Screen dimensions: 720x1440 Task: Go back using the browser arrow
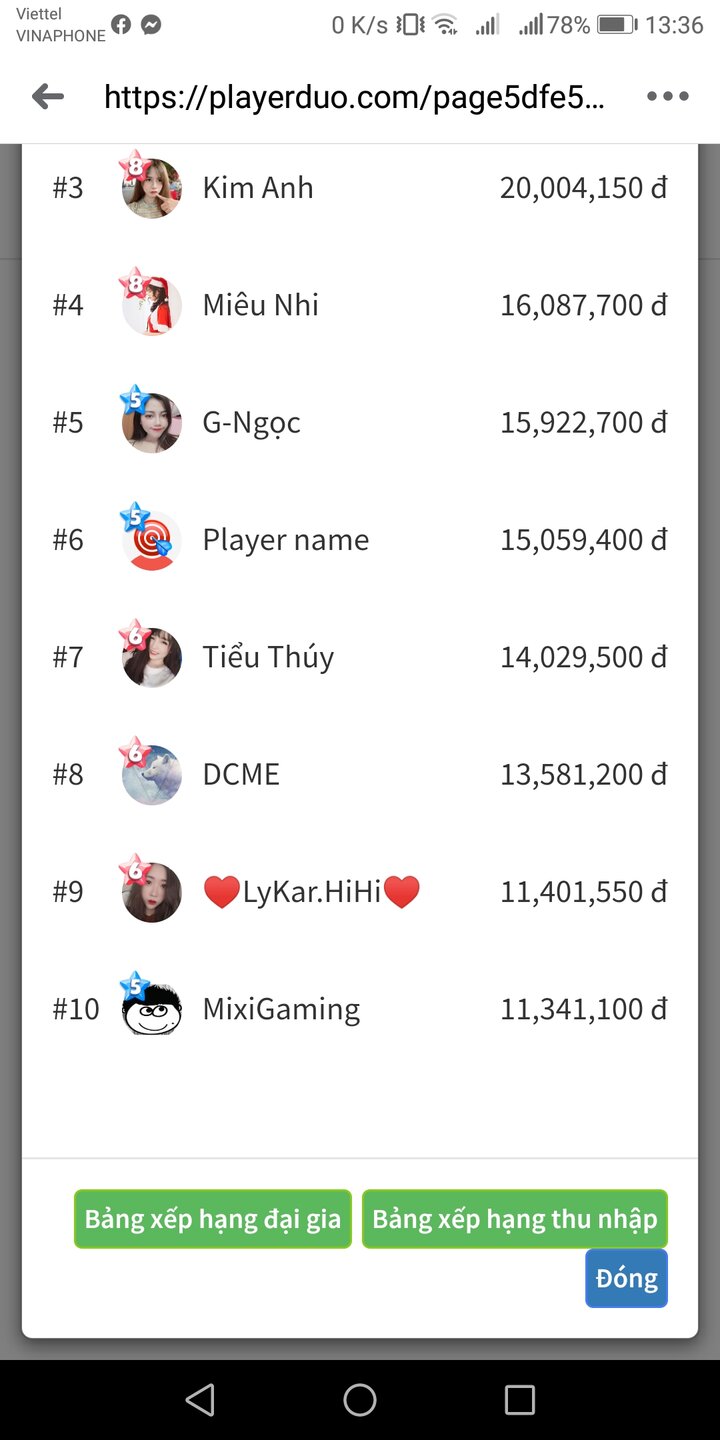tap(48, 97)
